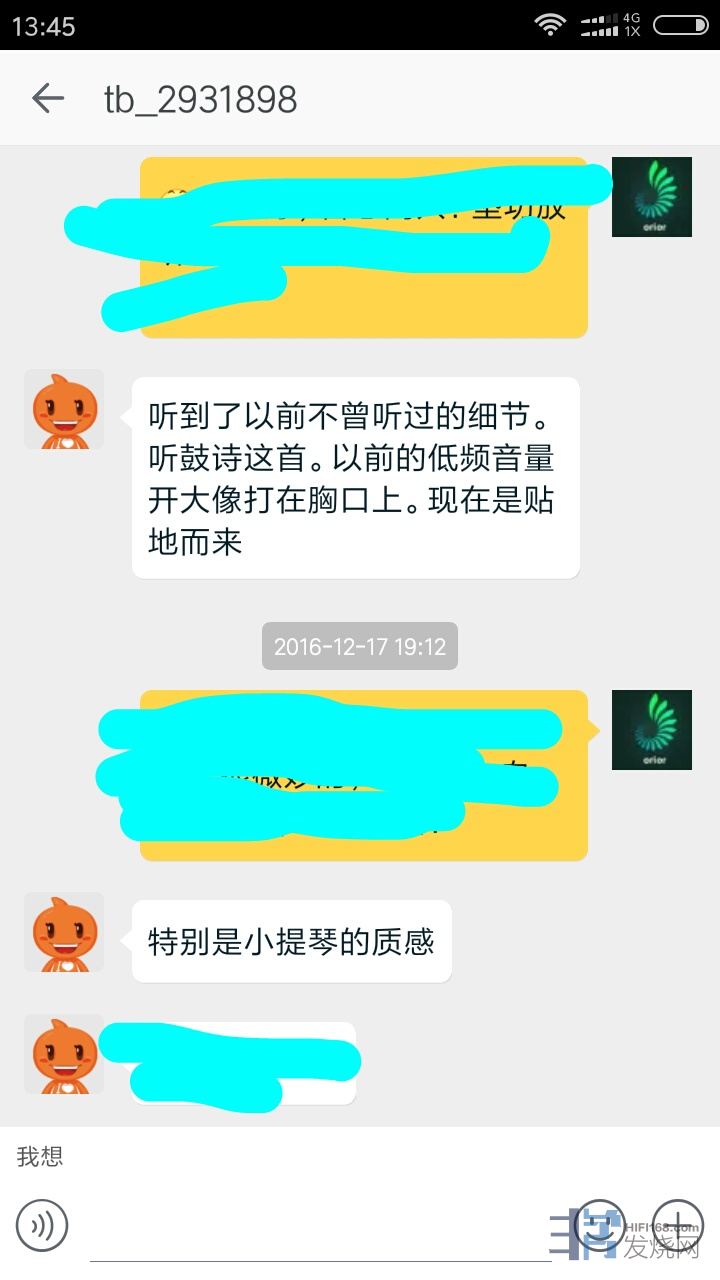720x1280 pixels.
Task: Open sender avatar beside the 特别是小提琴的质感 message
Action: click(64, 932)
